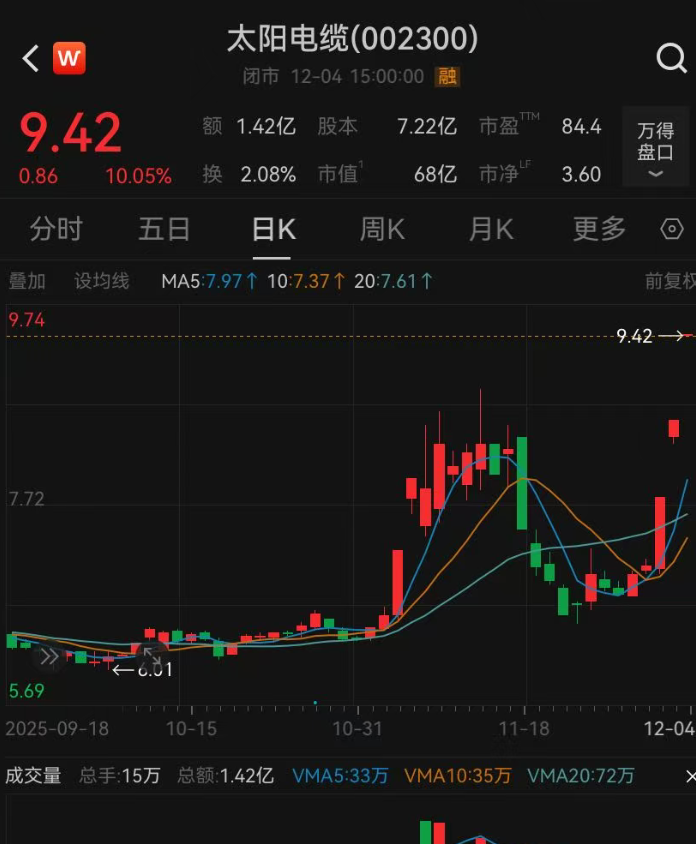Switch to the 月K chart tab
This screenshot has height=844, width=696.
[491, 229]
